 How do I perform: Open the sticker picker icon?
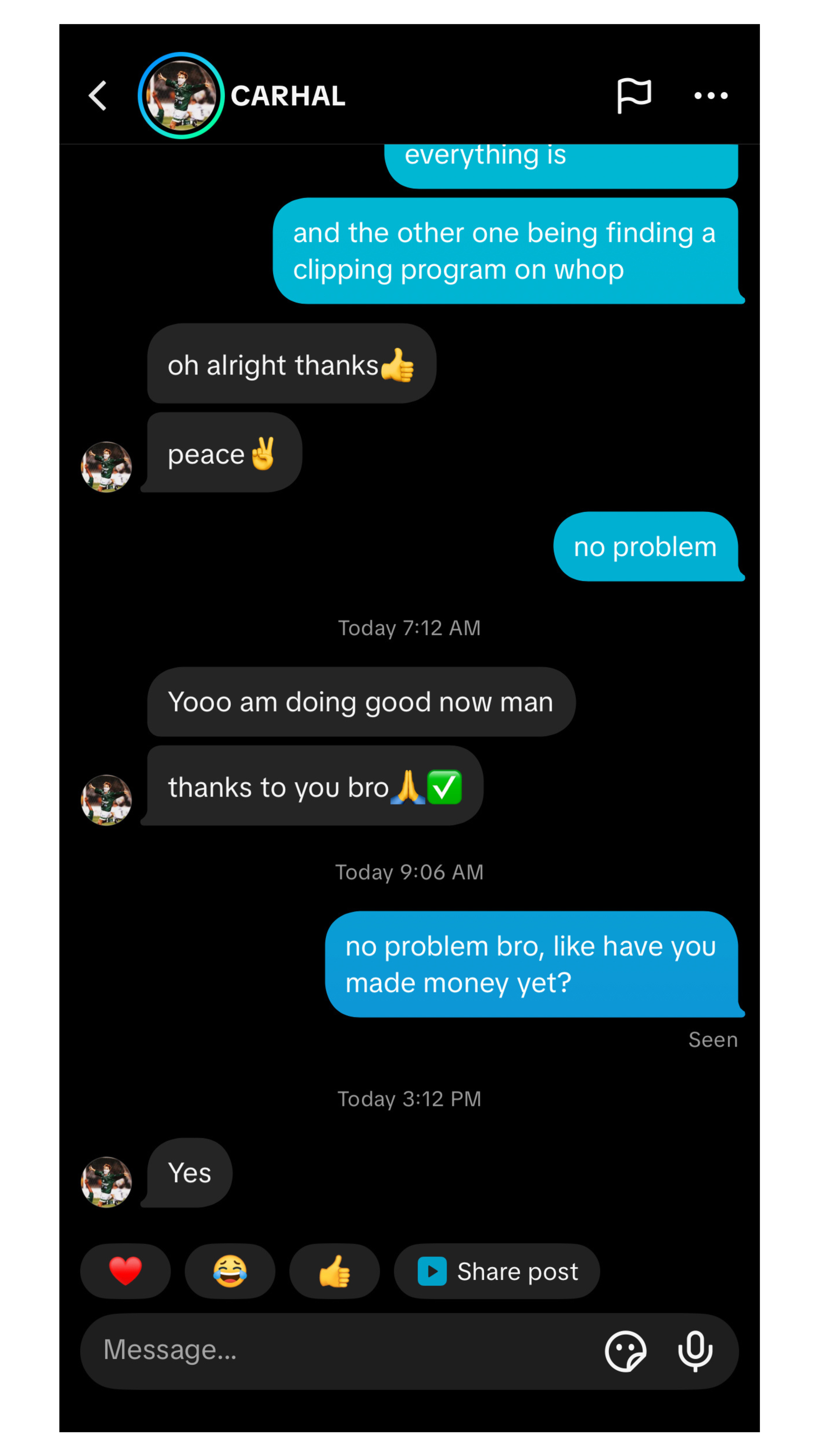[x=625, y=1351]
